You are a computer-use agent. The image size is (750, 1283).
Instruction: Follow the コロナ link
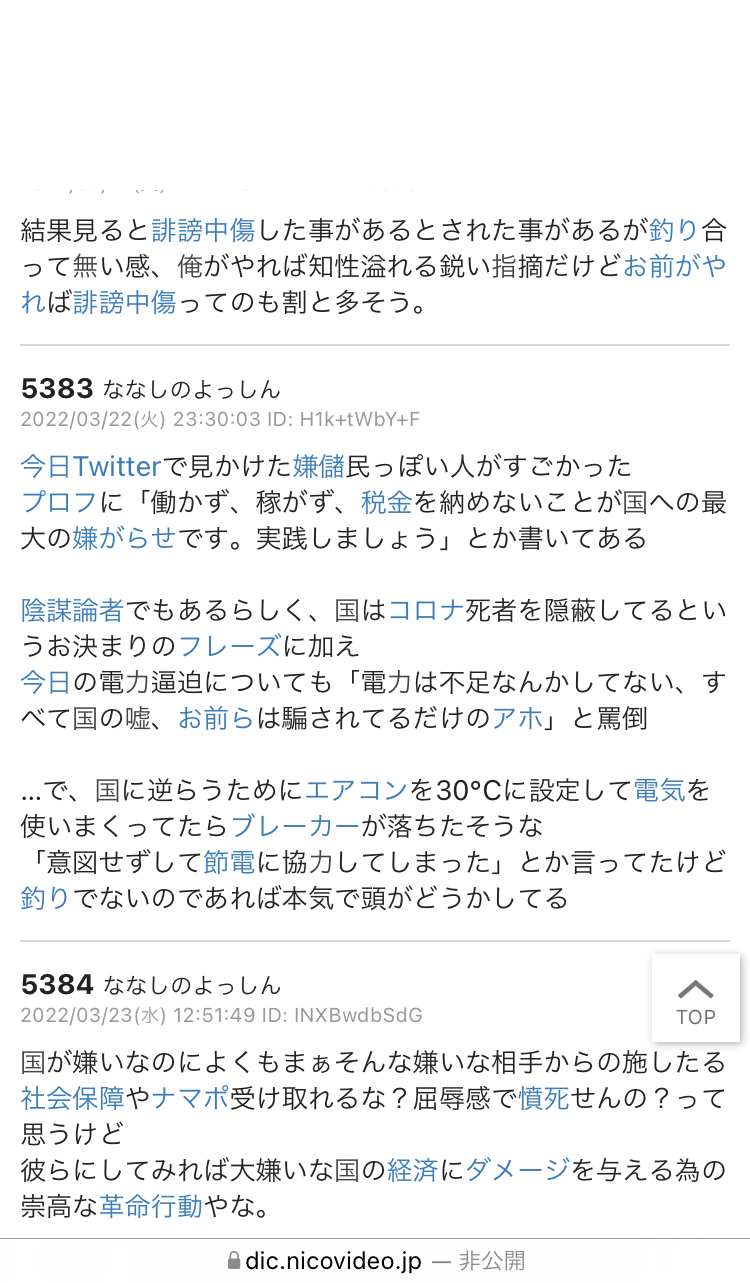[x=425, y=609]
